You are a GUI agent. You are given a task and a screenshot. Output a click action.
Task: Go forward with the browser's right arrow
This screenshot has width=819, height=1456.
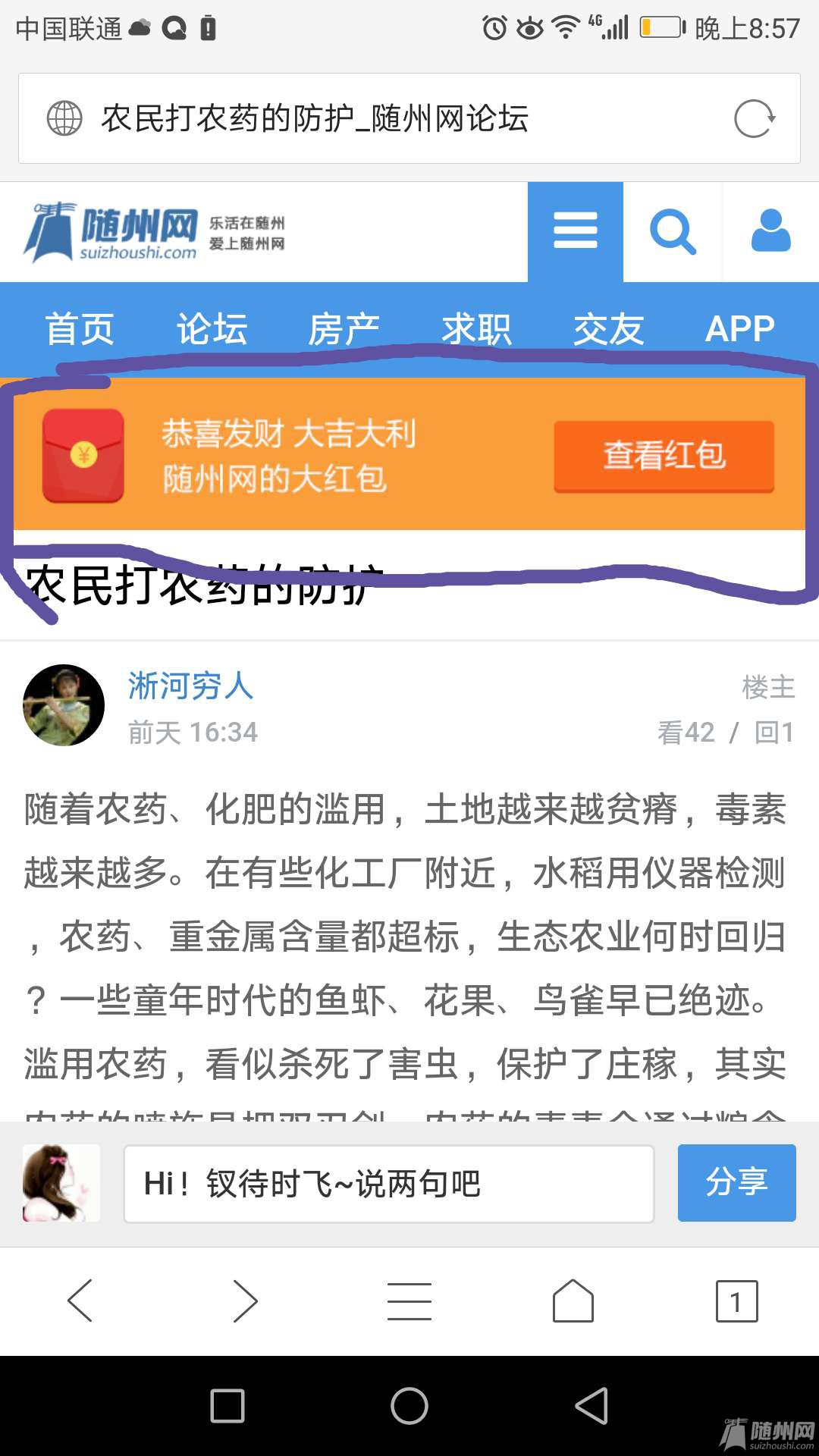pos(245,1301)
